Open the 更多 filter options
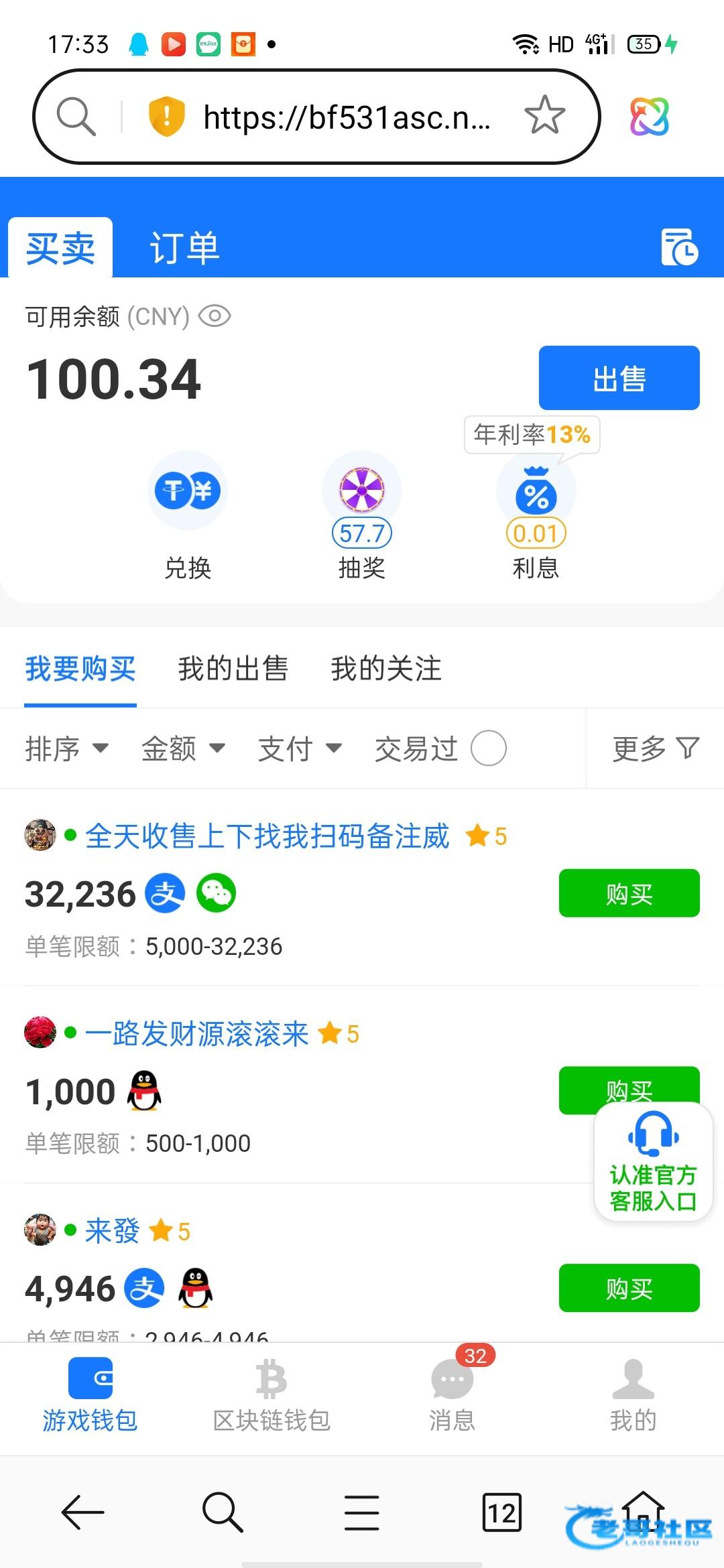 [655, 748]
